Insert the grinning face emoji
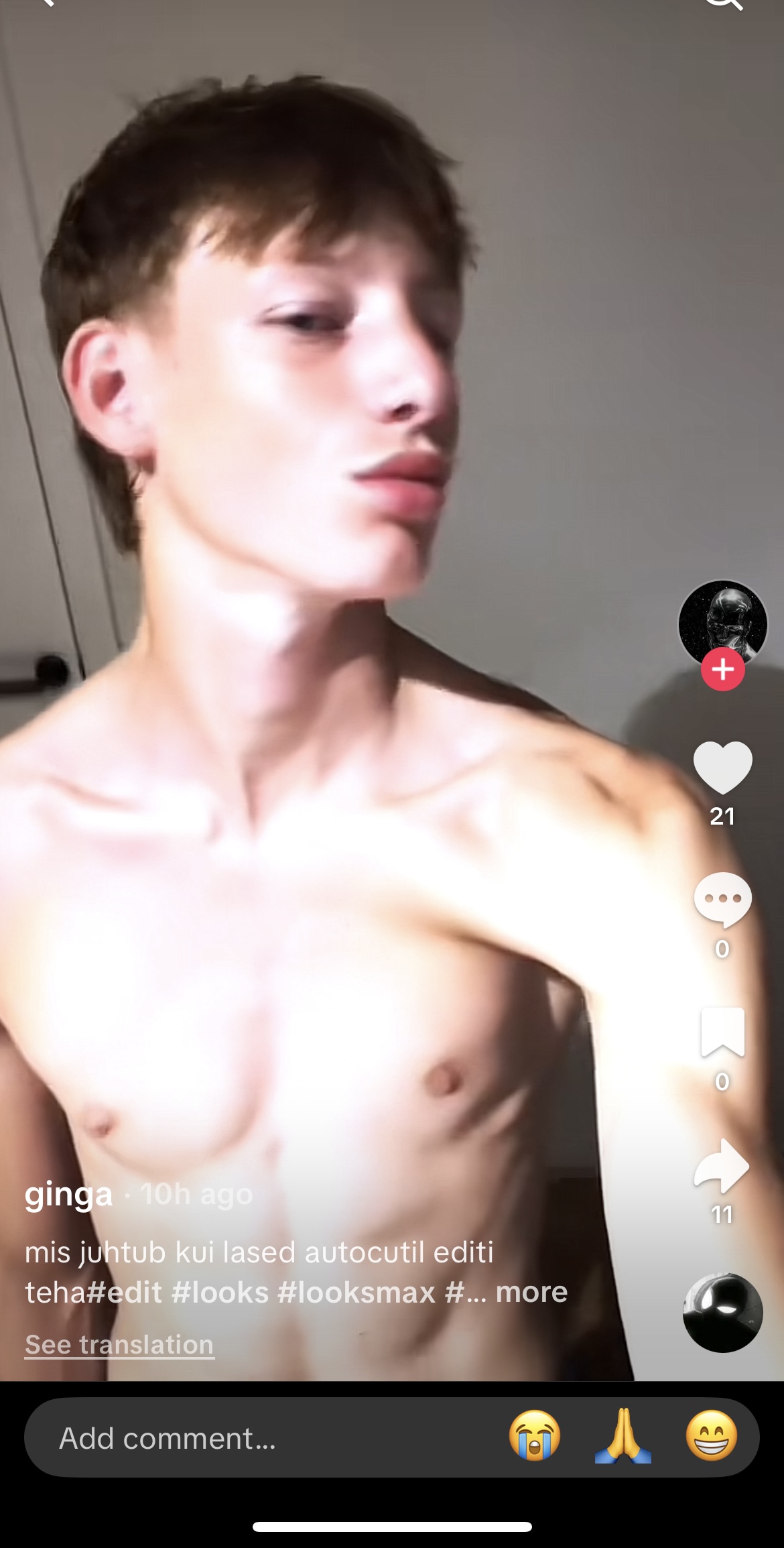The image size is (784, 1548). tap(712, 1435)
